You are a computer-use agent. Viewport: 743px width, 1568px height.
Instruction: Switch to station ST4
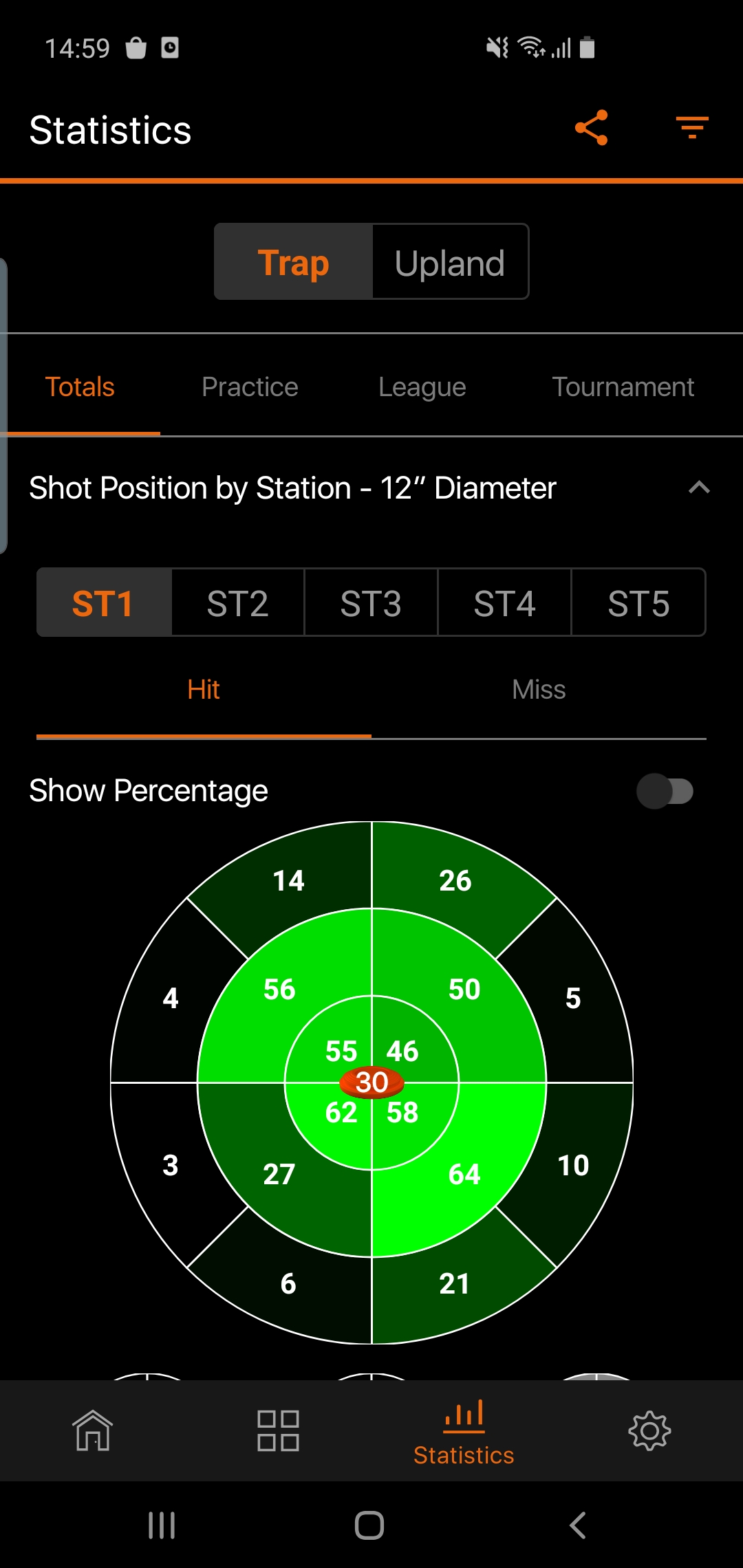[504, 603]
